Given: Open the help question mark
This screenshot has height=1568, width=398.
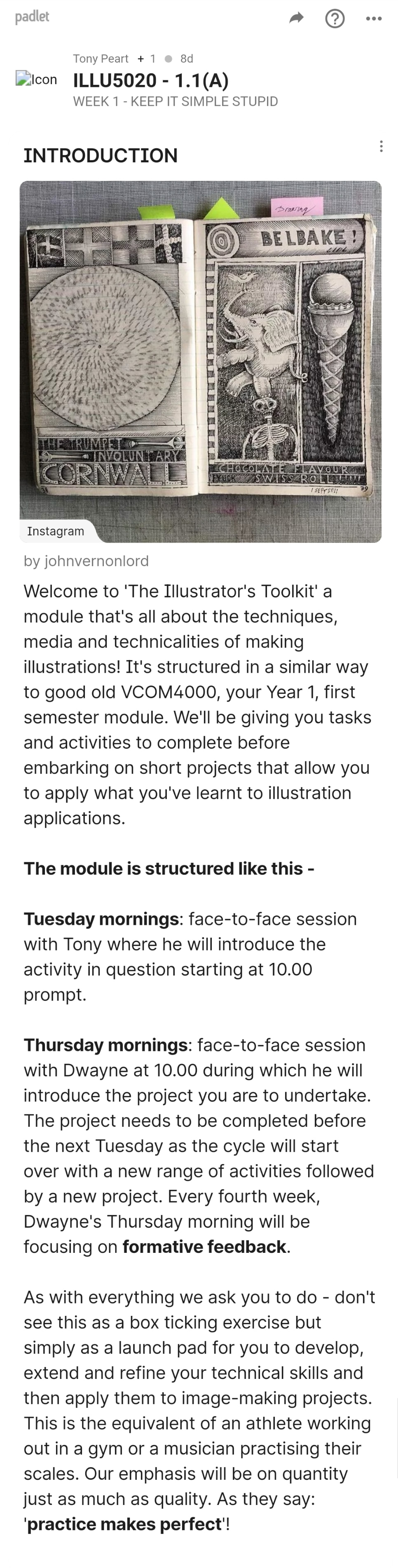Looking at the screenshot, I should pos(335,19).
